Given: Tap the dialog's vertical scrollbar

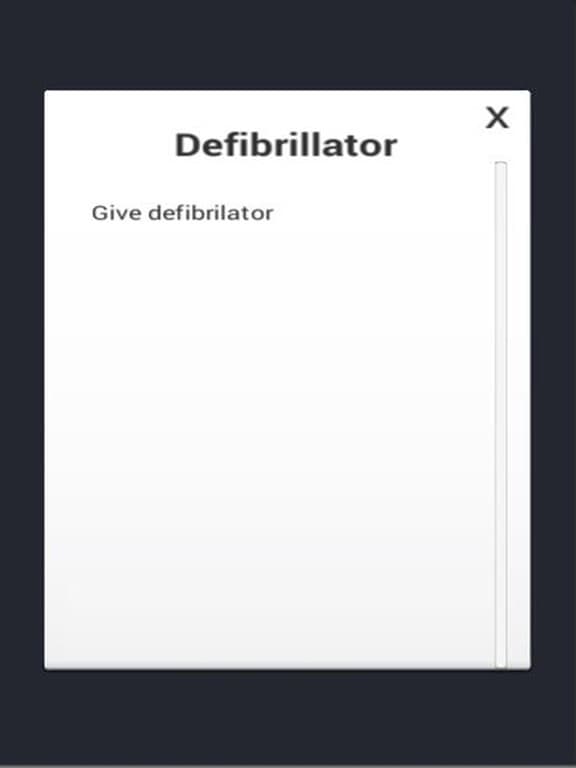Looking at the screenshot, I should [501, 414].
